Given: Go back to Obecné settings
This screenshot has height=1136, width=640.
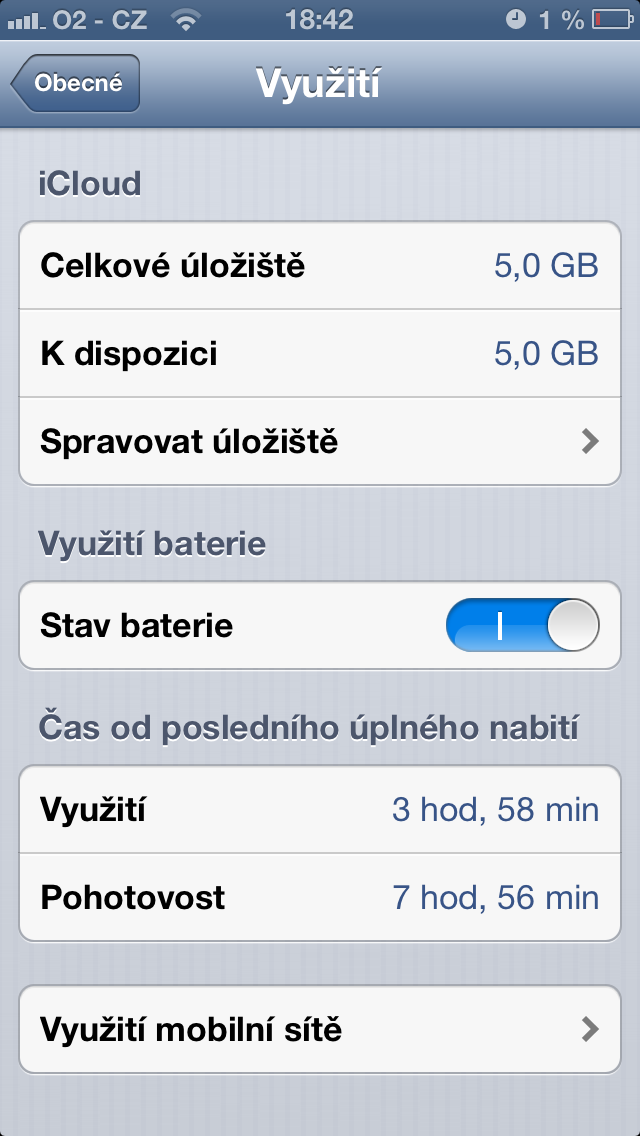Looking at the screenshot, I should (x=76, y=84).
